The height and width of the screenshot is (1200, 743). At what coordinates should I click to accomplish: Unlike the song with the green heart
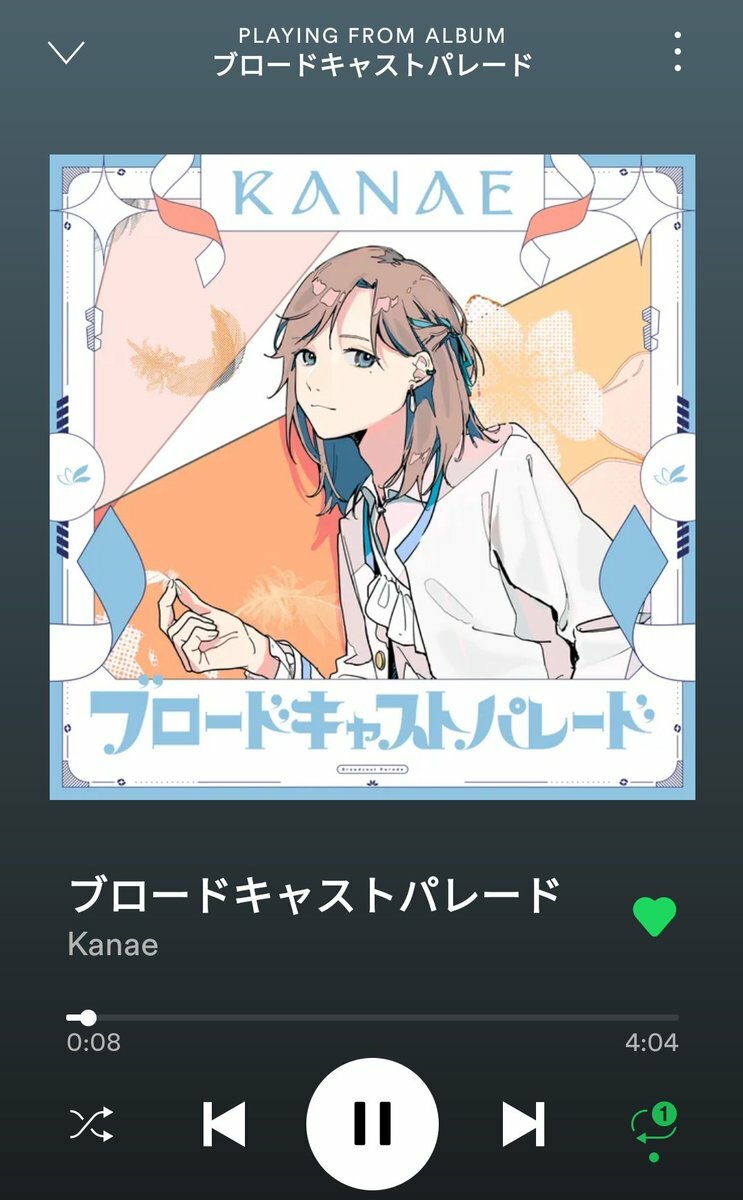point(654,916)
